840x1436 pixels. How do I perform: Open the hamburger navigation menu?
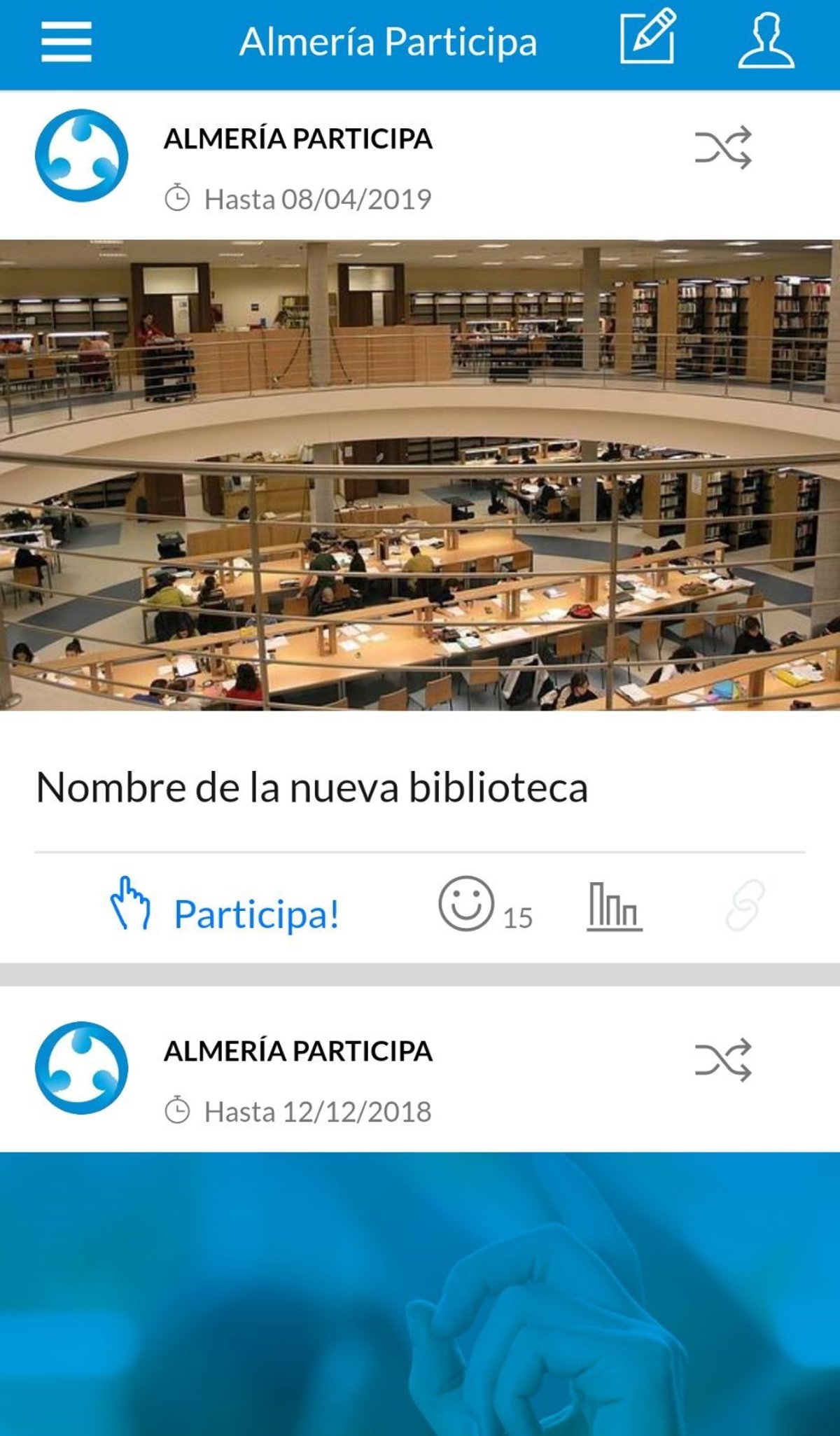pos(66,42)
